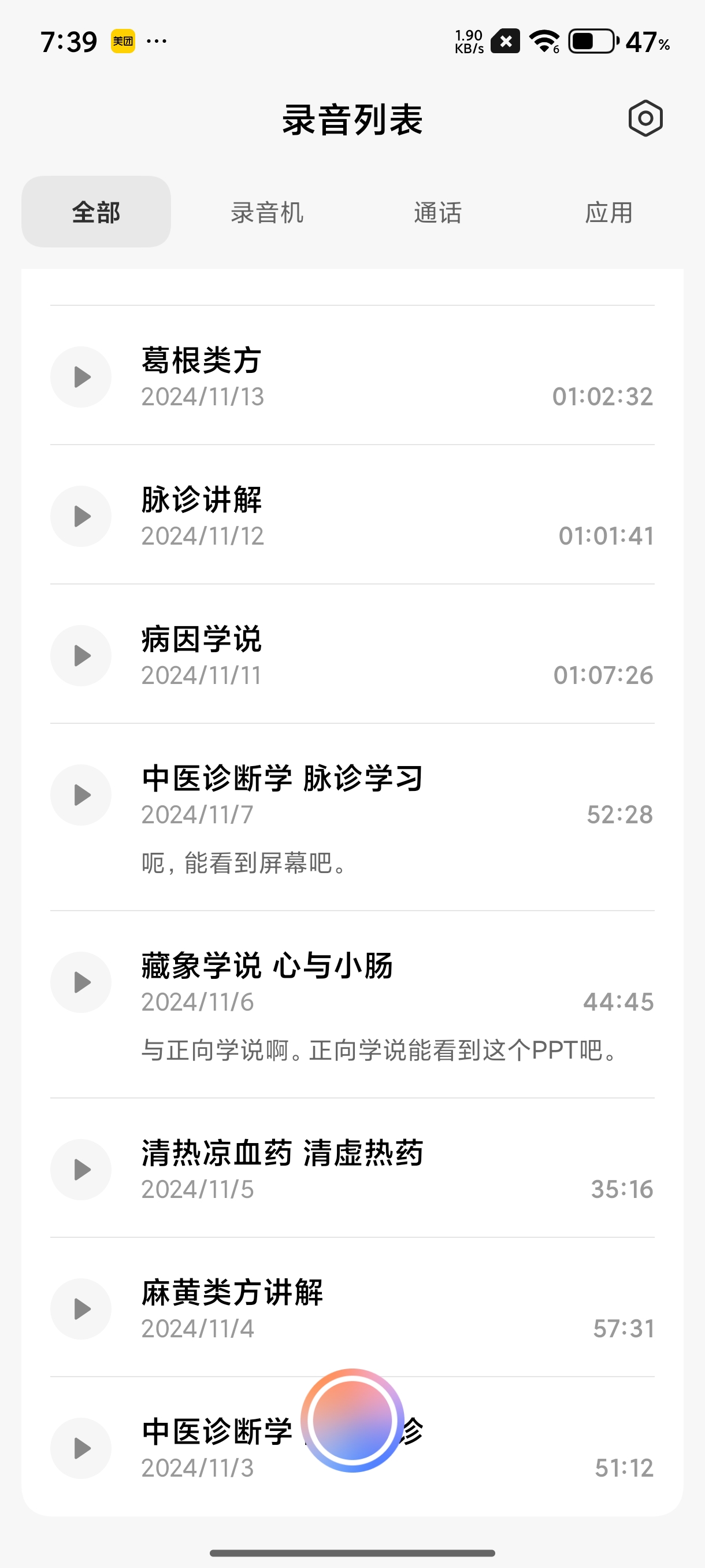Switch to the 通话 tab

(x=438, y=212)
